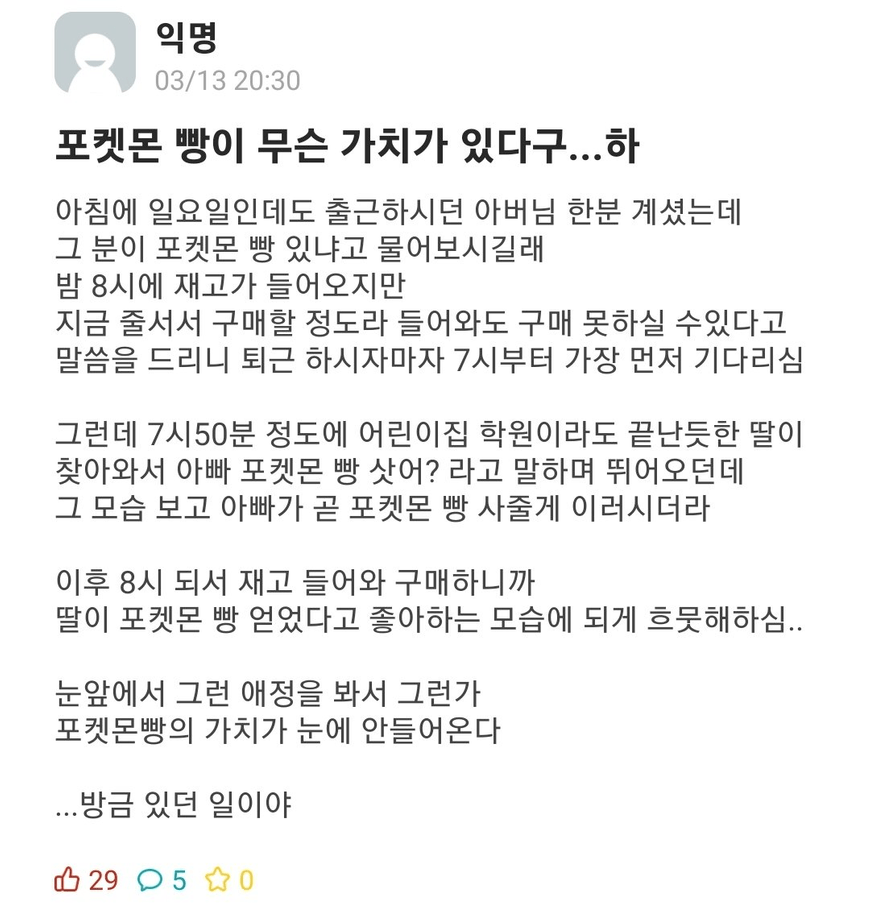This screenshot has width=870, height=910.
Task: Open the comments on this post
Action: pyautogui.click(x=149, y=880)
